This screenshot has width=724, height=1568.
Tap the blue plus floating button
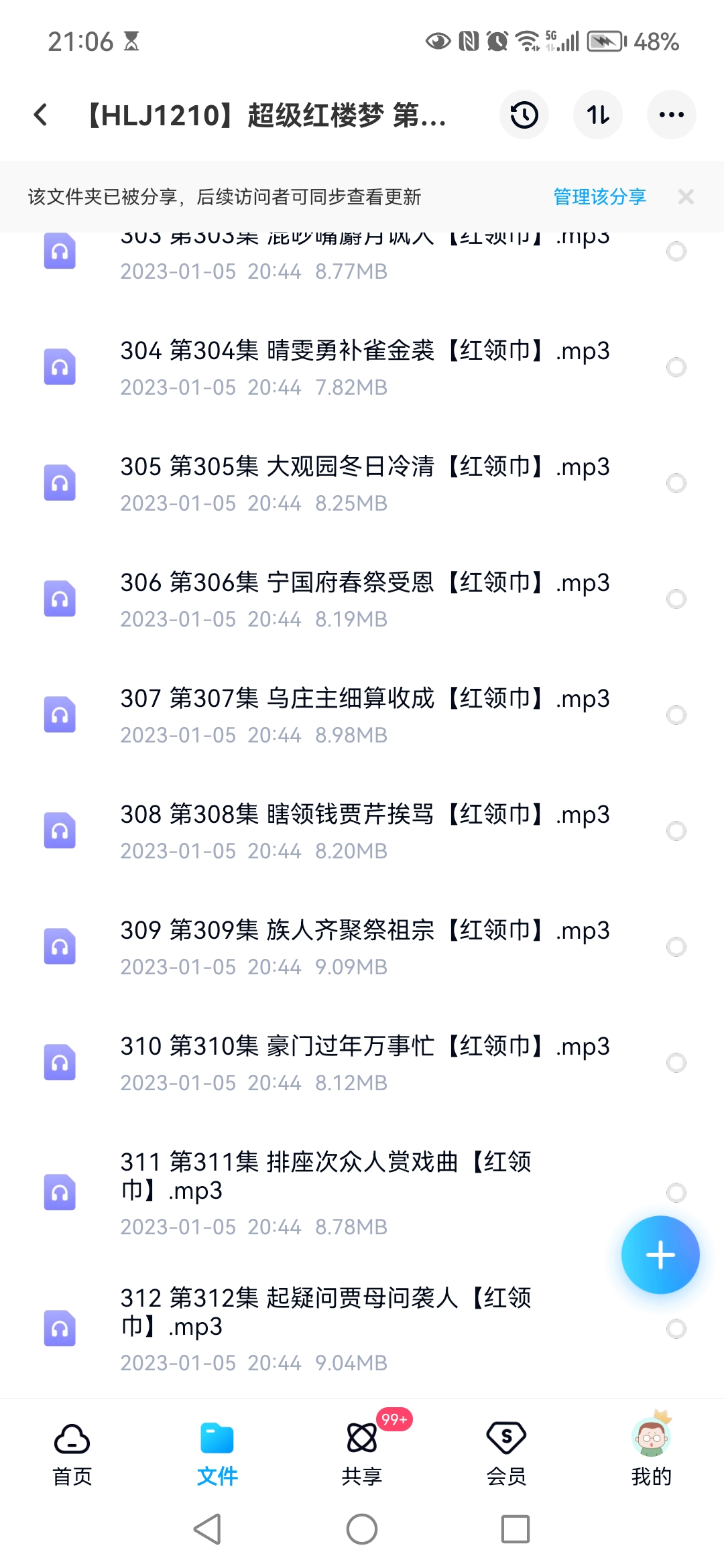click(x=660, y=1254)
